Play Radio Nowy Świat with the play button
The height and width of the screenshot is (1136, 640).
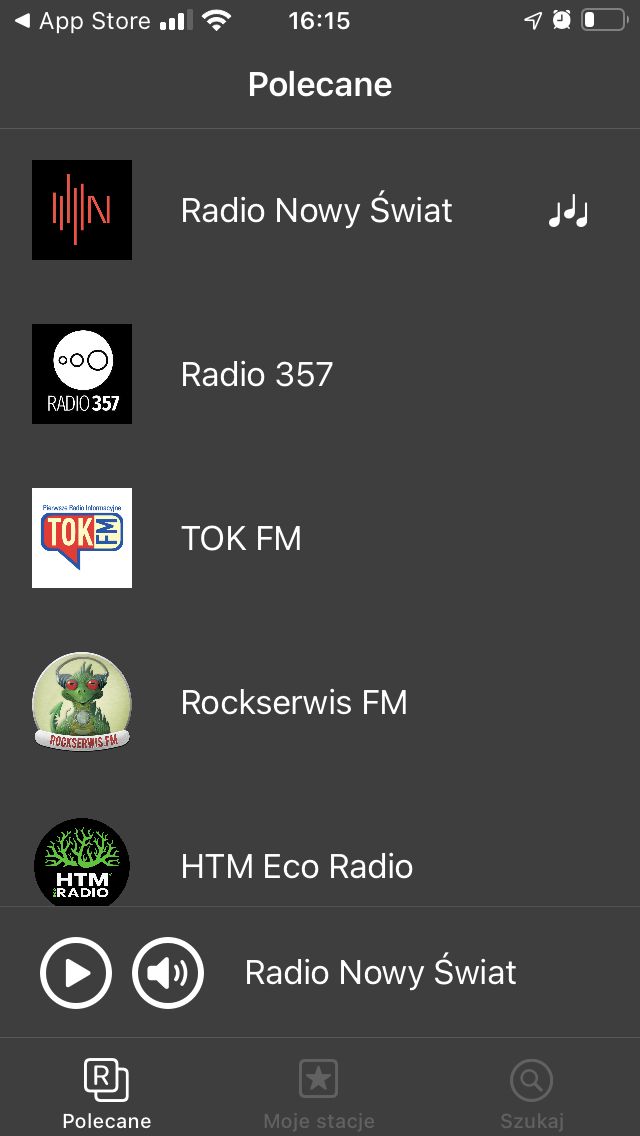click(76, 973)
